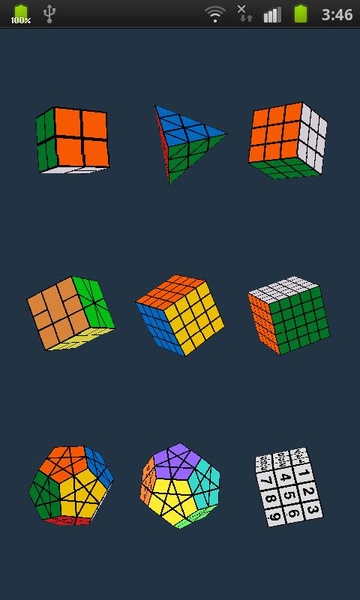The height and width of the screenshot is (600, 360).
Task: Open the Square-1 puzzle with tan face
Action: (70, 313)
